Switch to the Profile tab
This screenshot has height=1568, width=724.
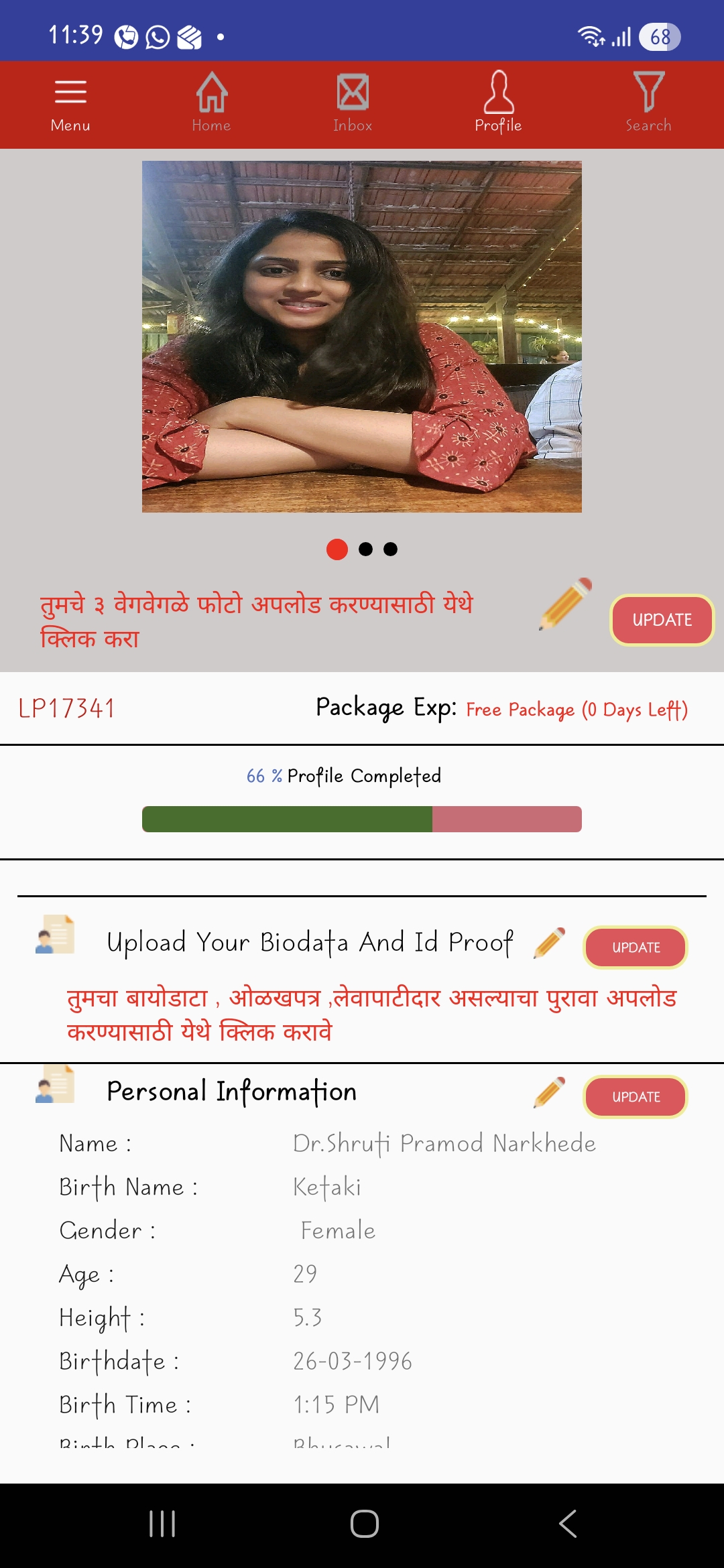pyautogui.click(x=498, y=105)
